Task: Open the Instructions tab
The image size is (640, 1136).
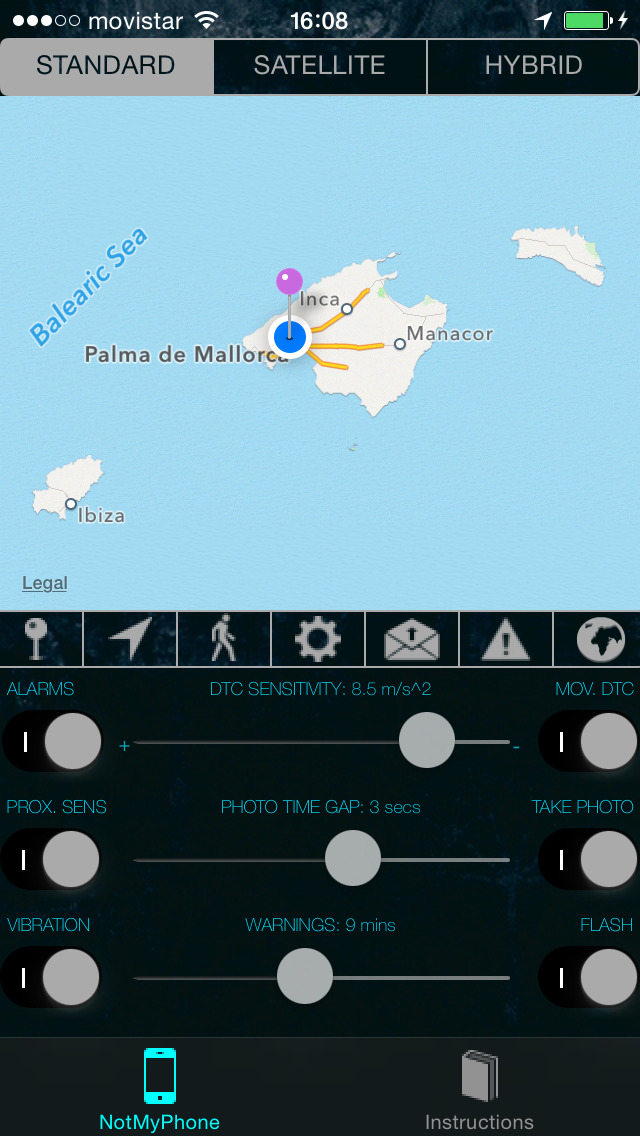Action: point(479,1090)
